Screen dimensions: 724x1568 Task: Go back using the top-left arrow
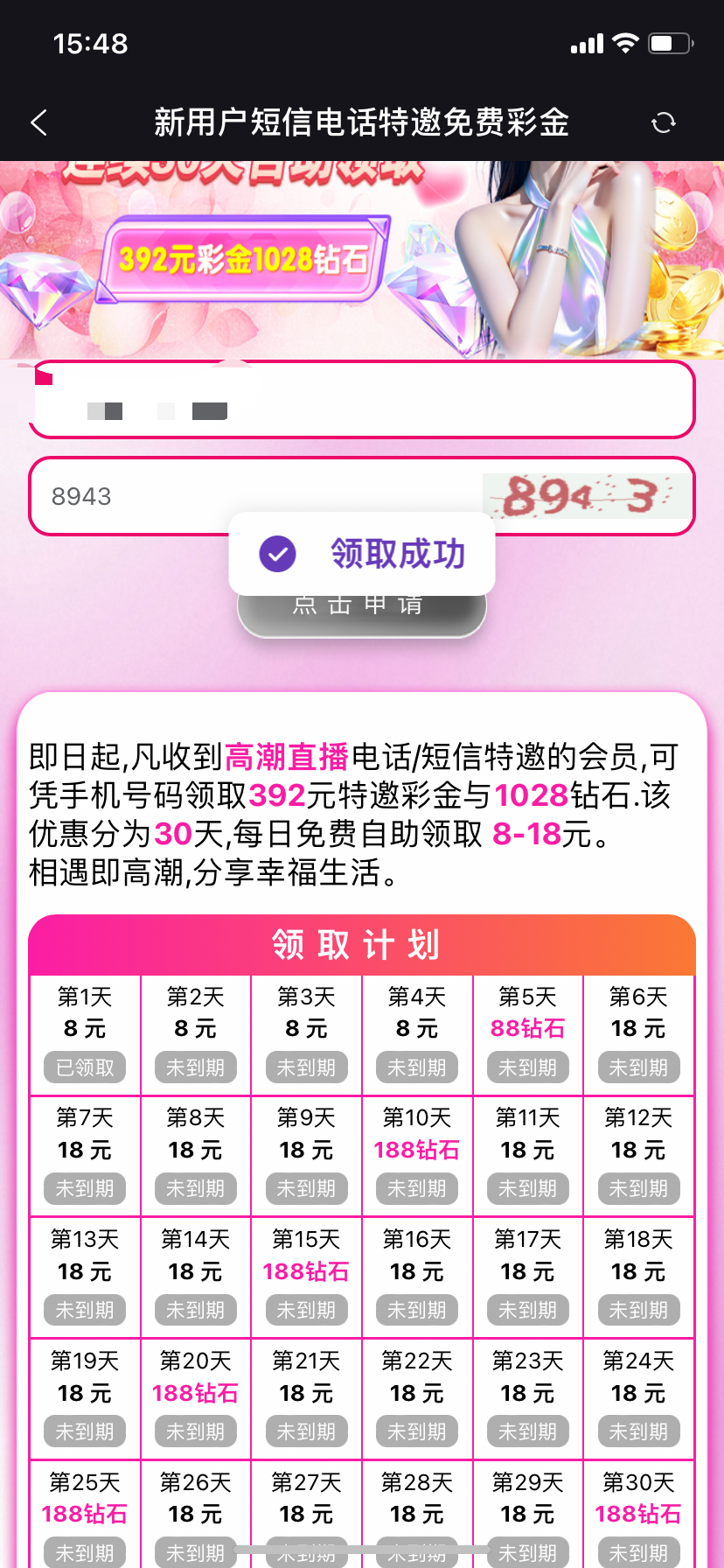(38, 122)
